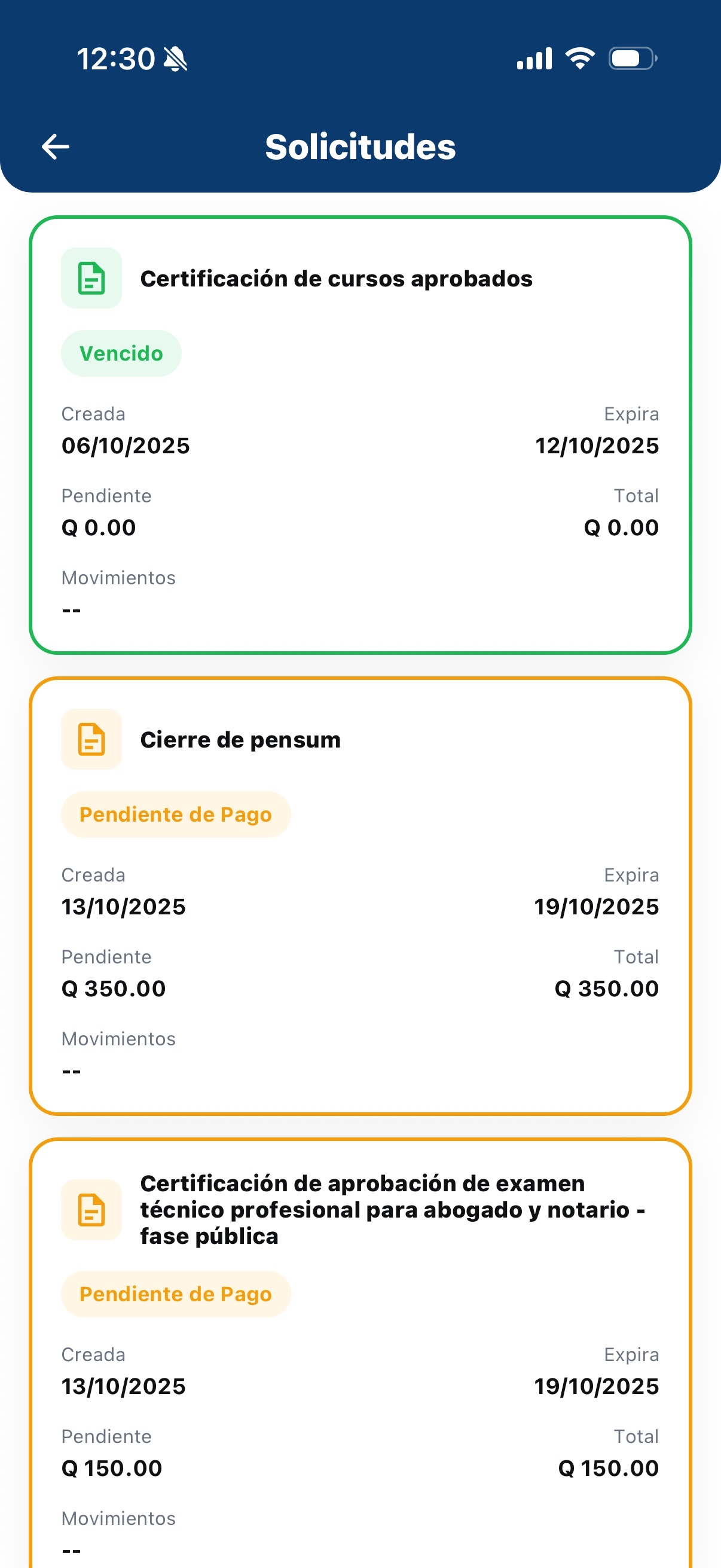Image resolution: width=721 pixels, height=1568 pixels.
Task: Expand Movimientos on Cierre de pensum card
Action: (118, 1039)
